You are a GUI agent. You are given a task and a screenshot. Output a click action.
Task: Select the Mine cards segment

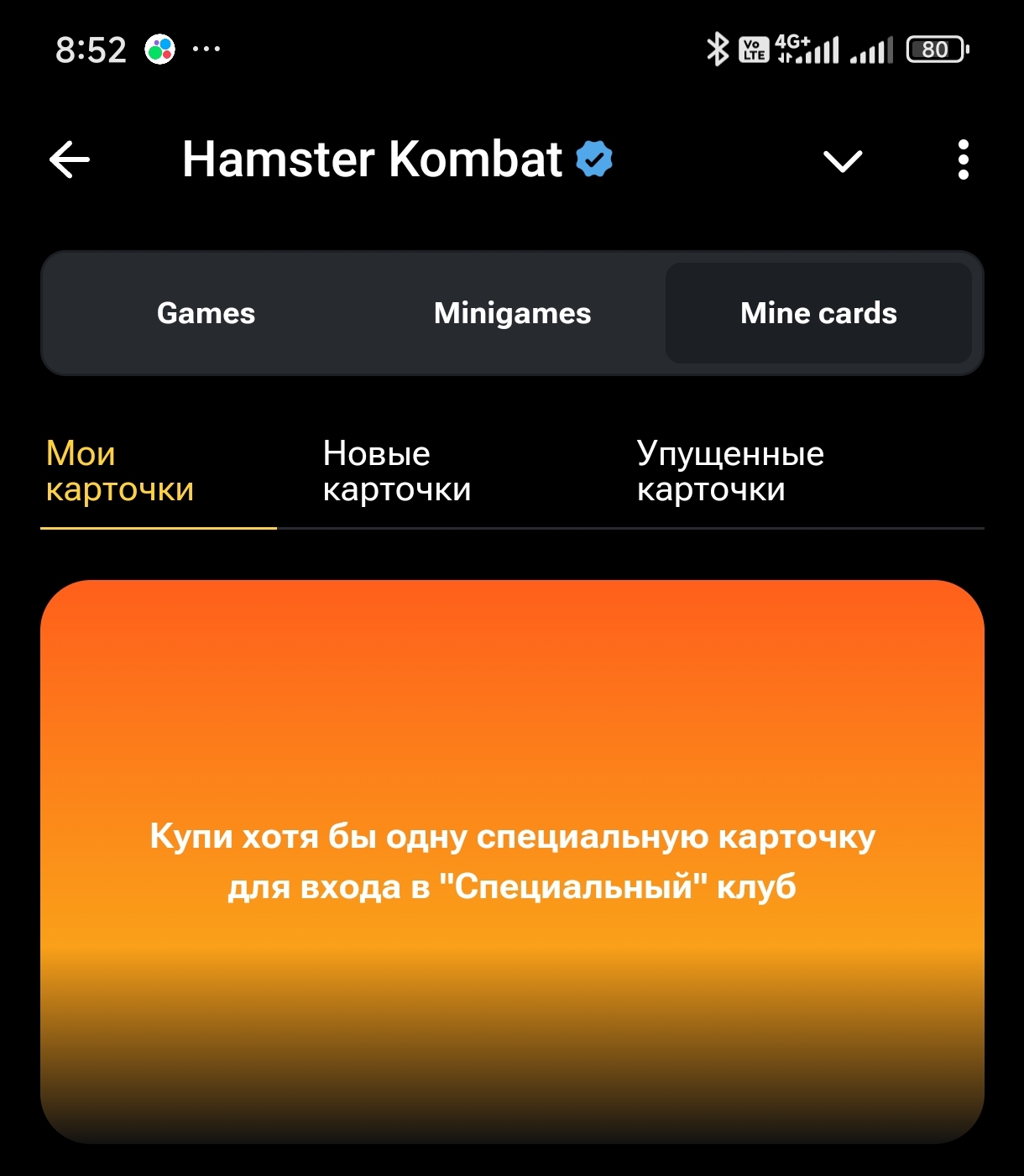(818, 313)
